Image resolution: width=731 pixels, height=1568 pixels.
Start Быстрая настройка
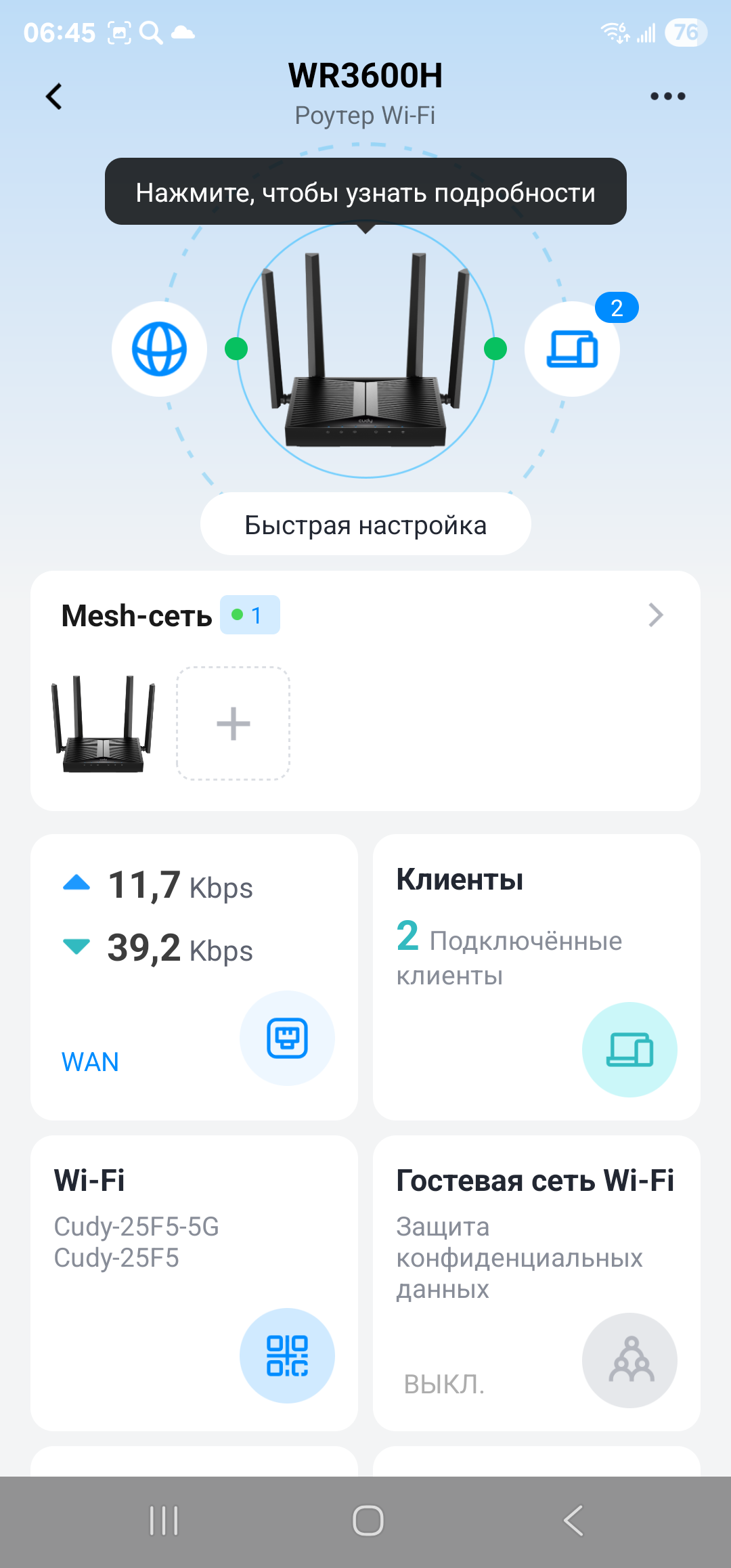[x=365, y=525]
